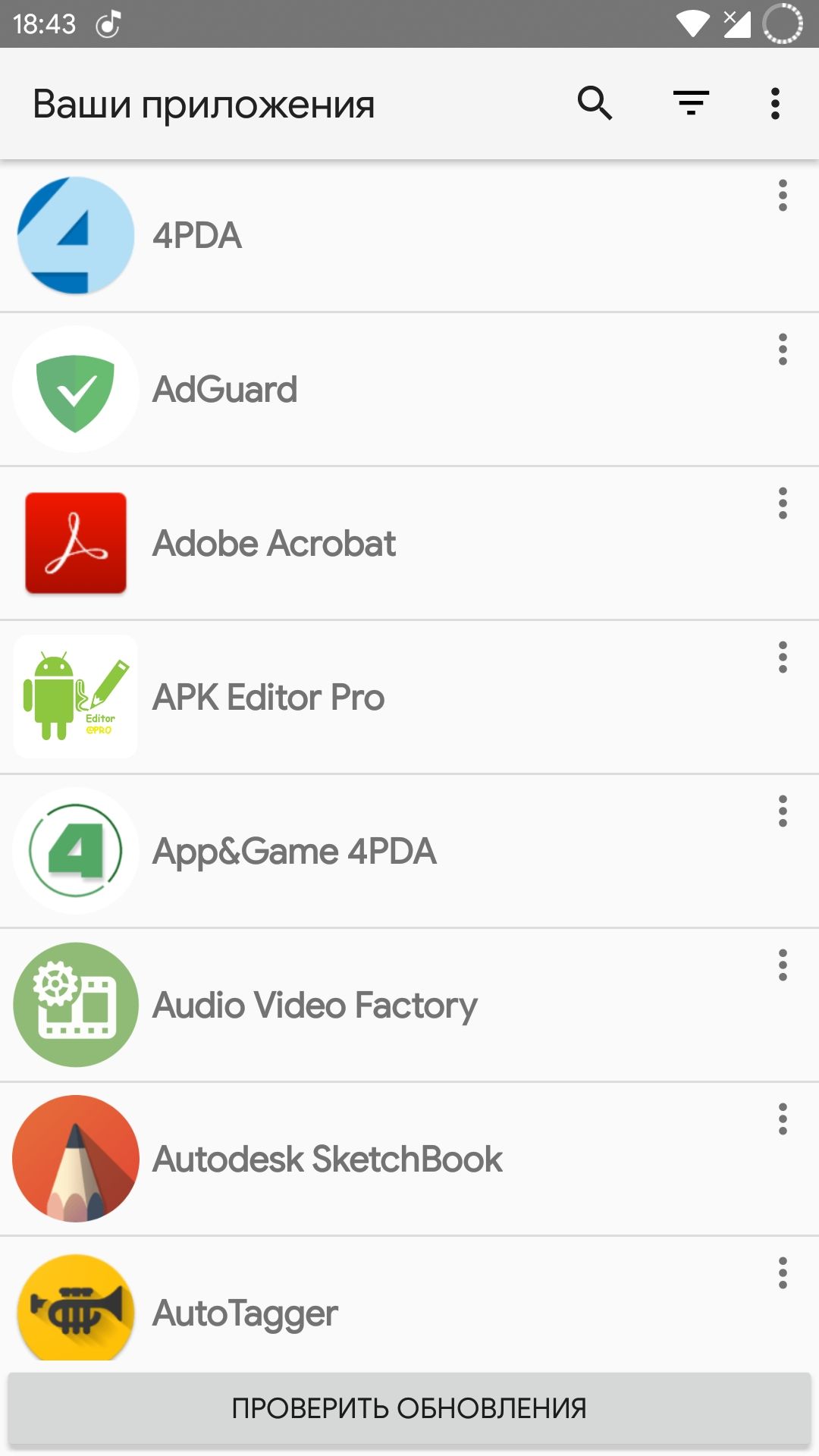This screenshot has width=819, height=1456.
Task: Tap the three dots beside APK Editor Pro
Action: pyautogui.click(x=783, y=657)
